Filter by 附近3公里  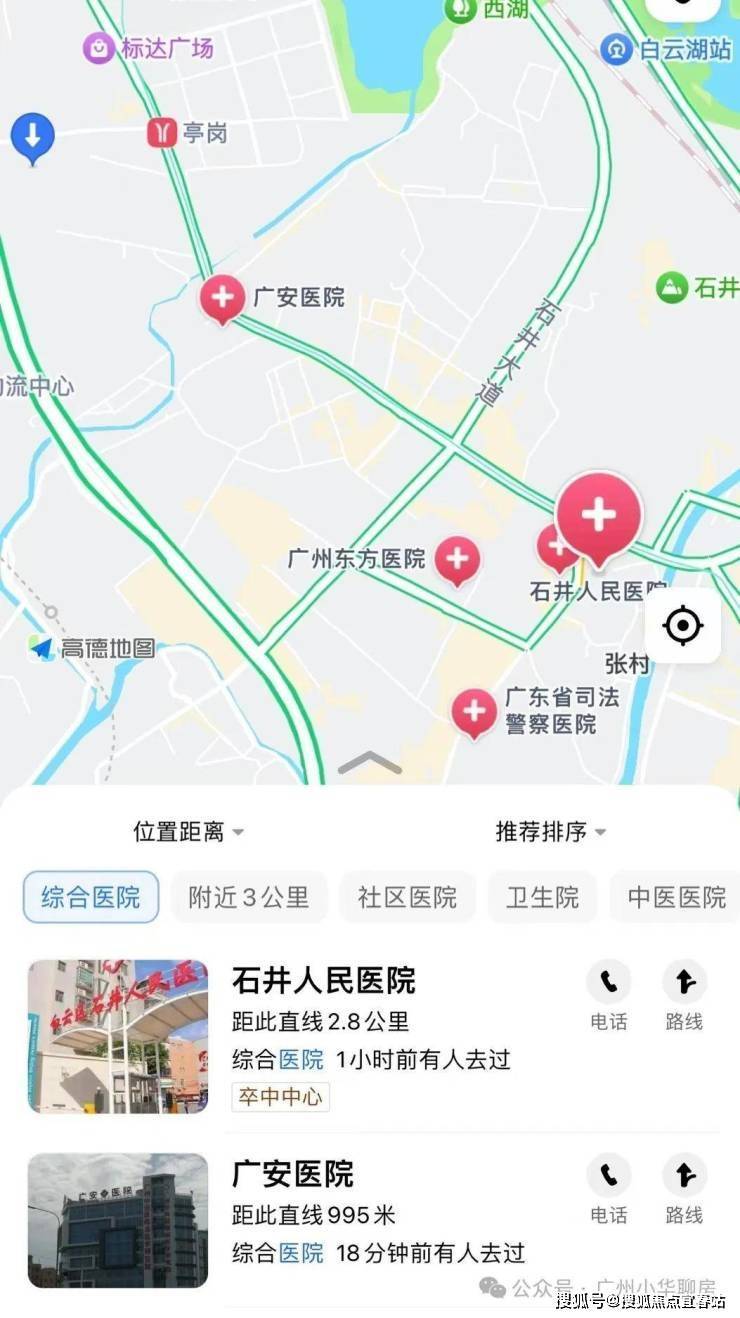click(249, 897)
